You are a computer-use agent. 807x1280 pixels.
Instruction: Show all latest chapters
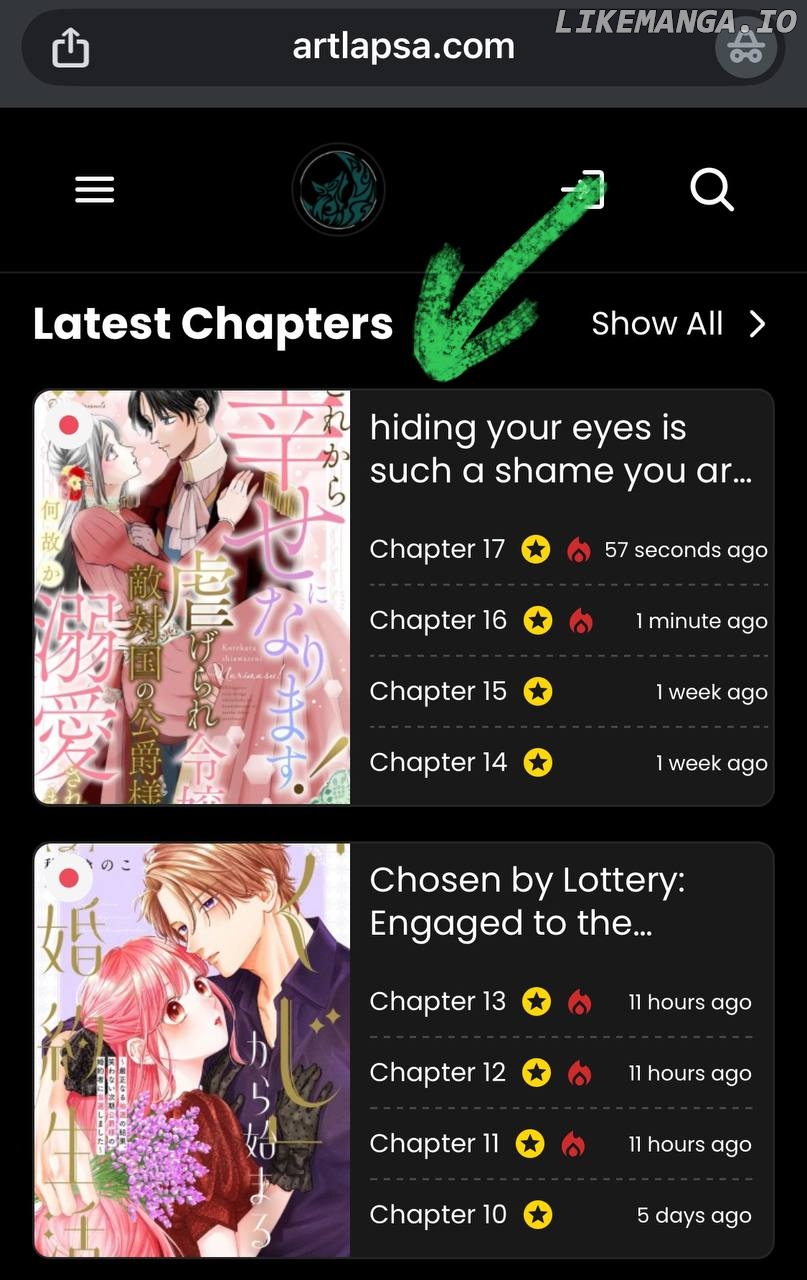tap(678, 323)
